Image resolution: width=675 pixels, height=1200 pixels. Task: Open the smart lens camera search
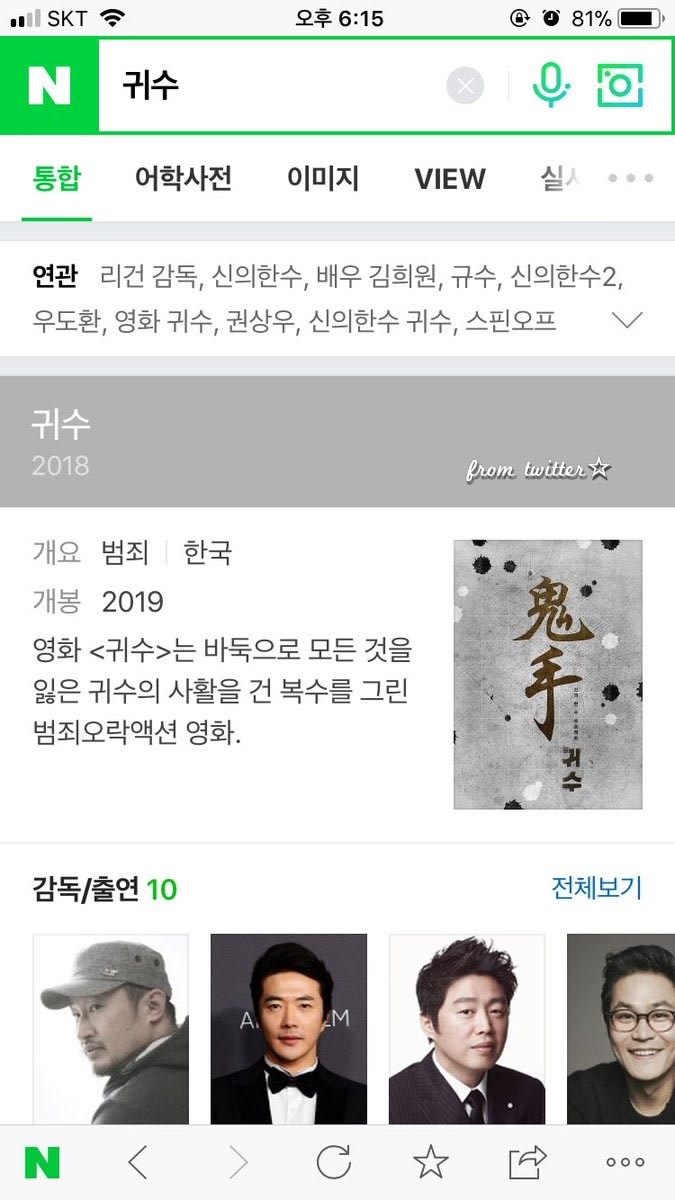click(620, 86)
